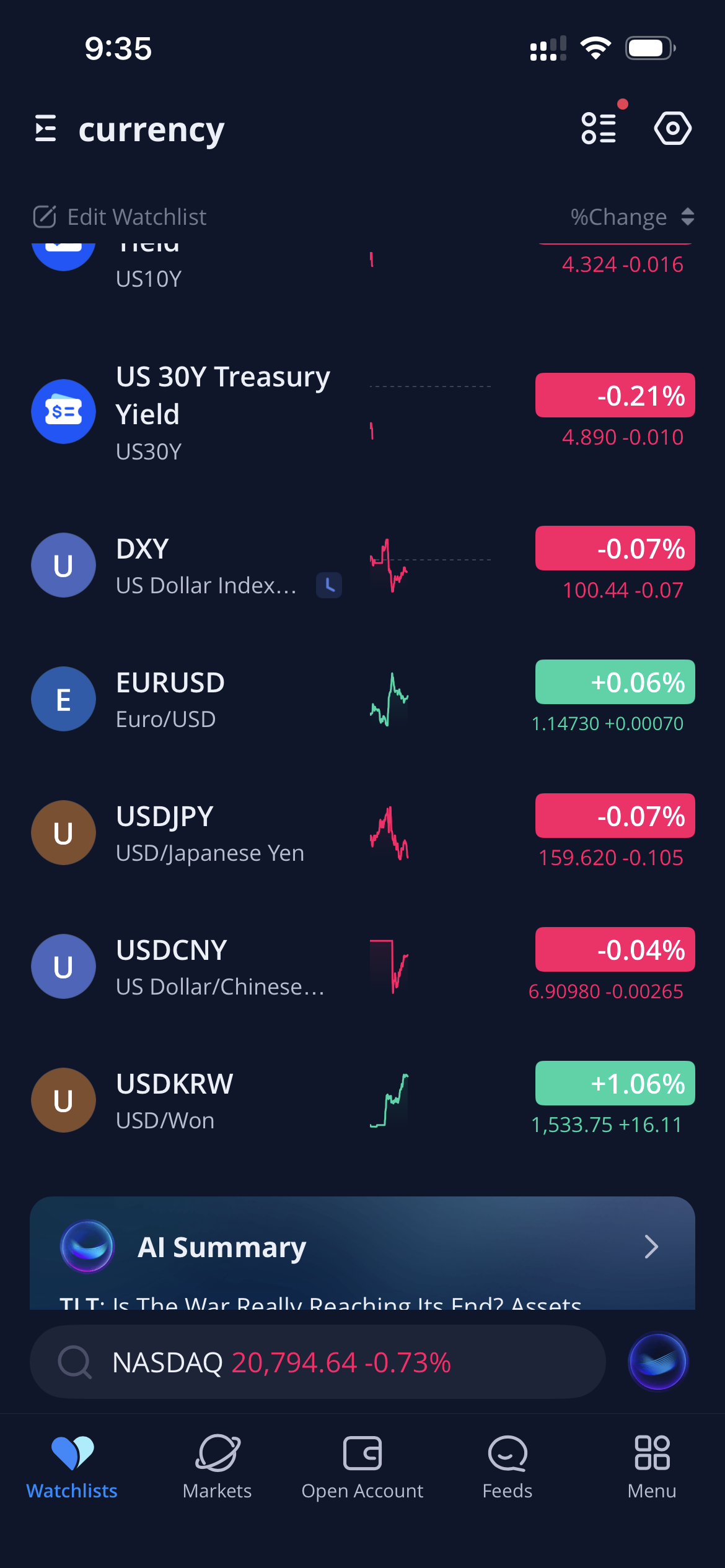Open the list view options icon
This screenshot has width=725, height=1568.
[x=599, y=128]
